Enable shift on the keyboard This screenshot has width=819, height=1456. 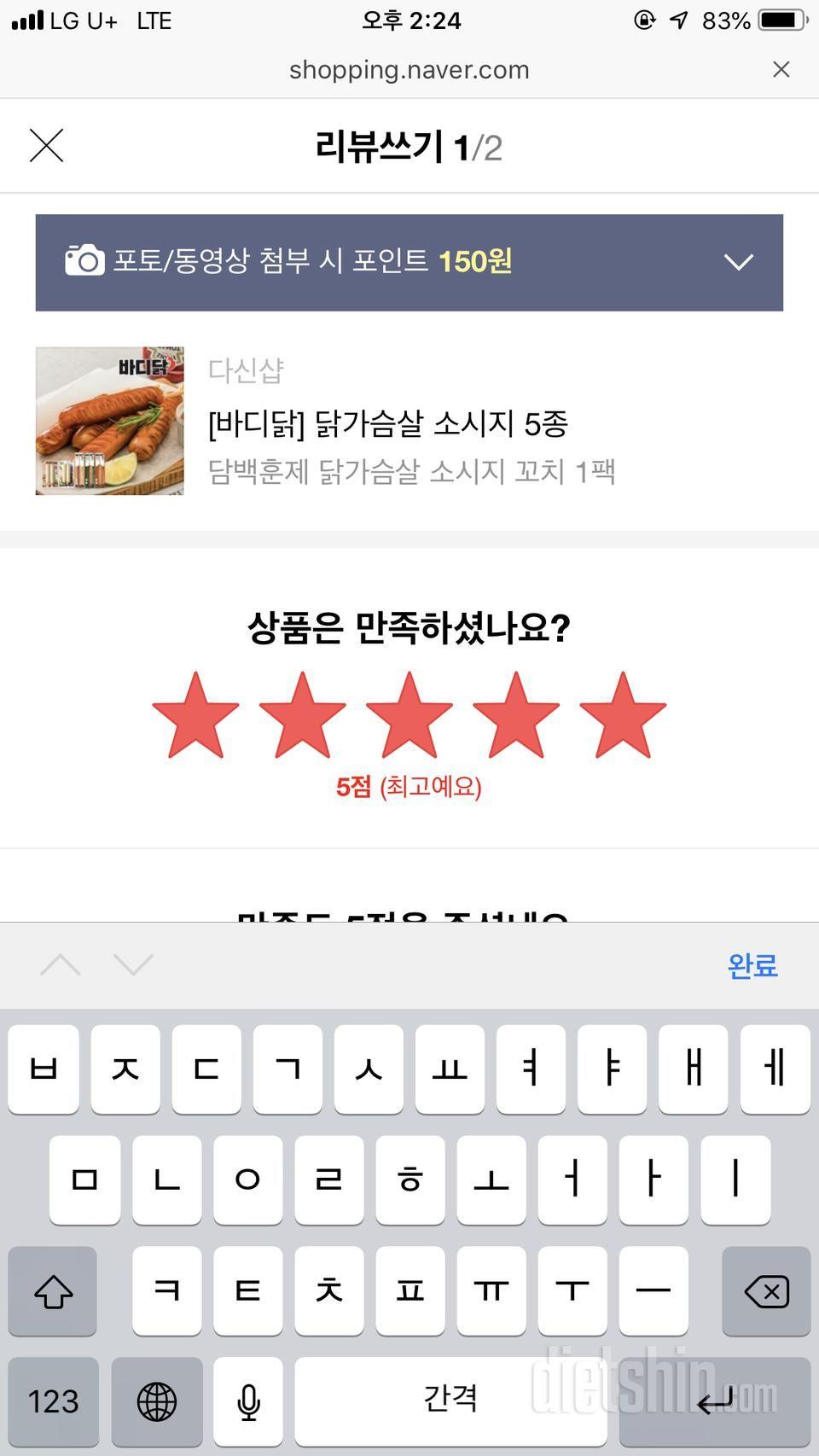coord(53,1291)
